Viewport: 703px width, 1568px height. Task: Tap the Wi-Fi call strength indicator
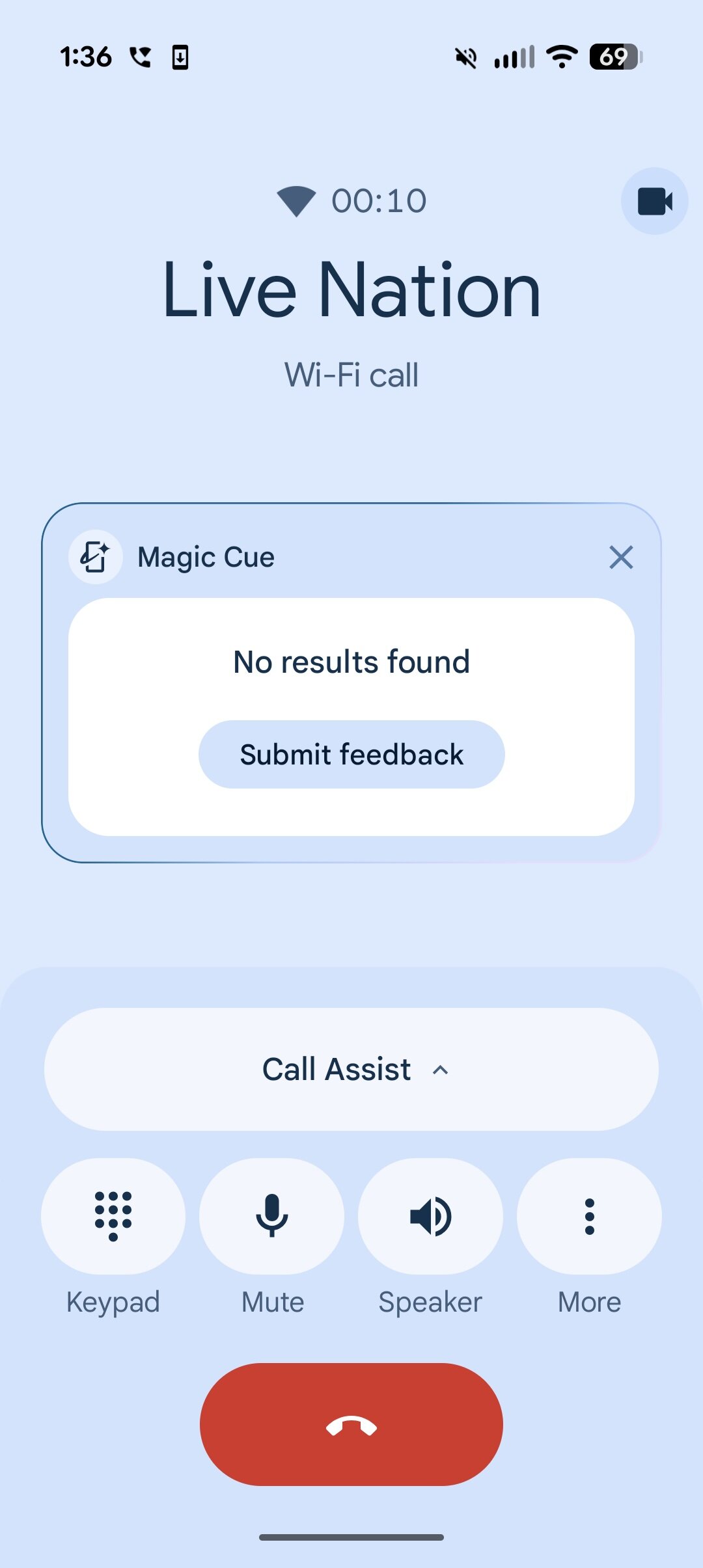coord(296,200)
